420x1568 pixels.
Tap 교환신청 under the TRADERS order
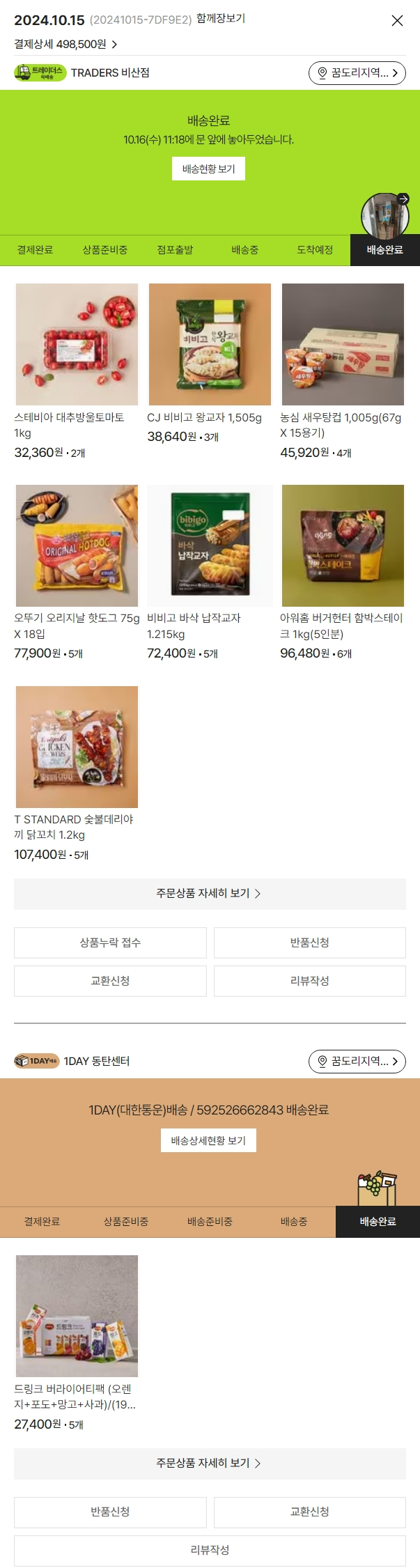click(x=110, y=981)
